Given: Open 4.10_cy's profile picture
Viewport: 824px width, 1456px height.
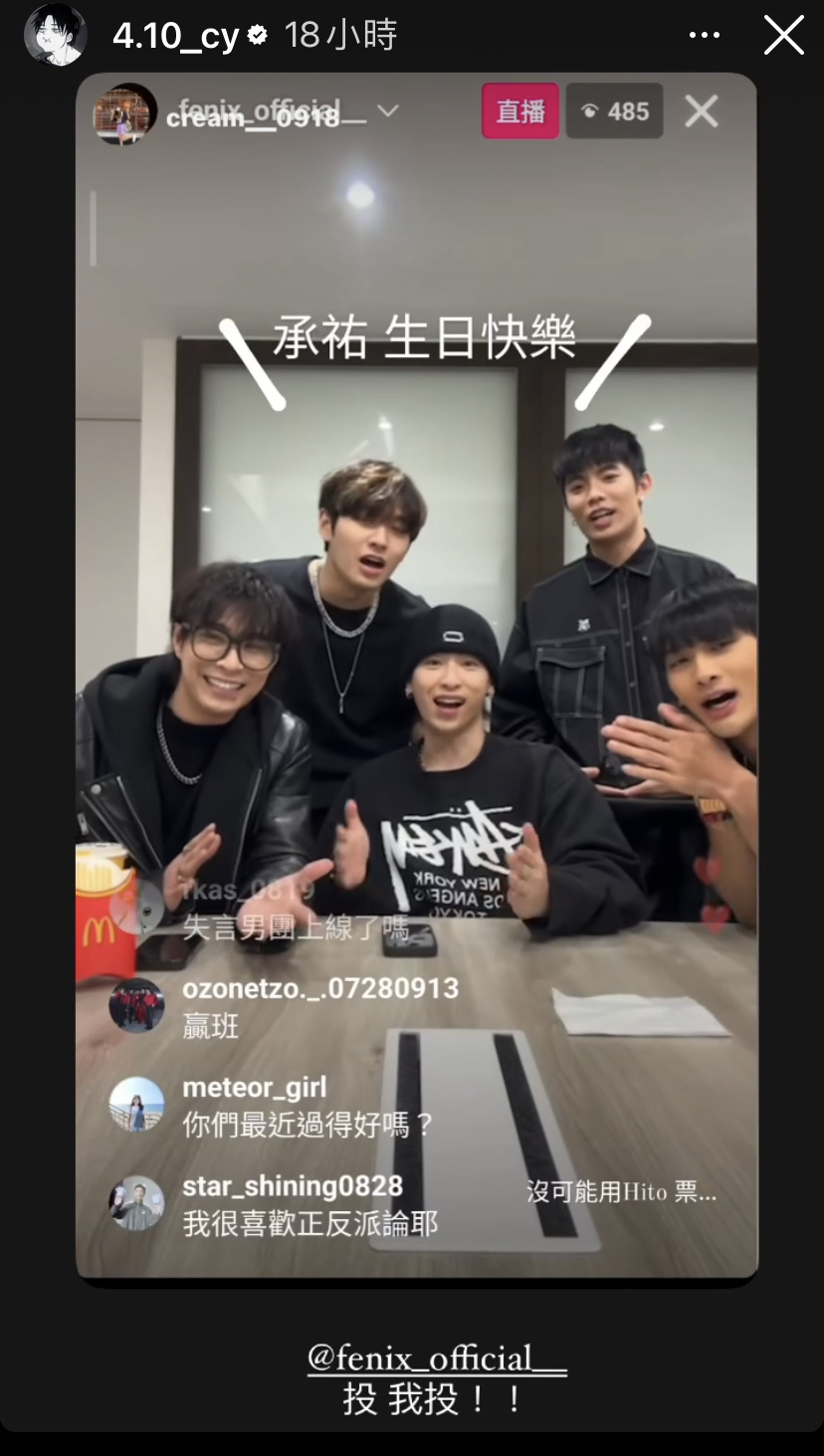Looking at the screenshot, I should pyautogui.click(x=55, y=36).
